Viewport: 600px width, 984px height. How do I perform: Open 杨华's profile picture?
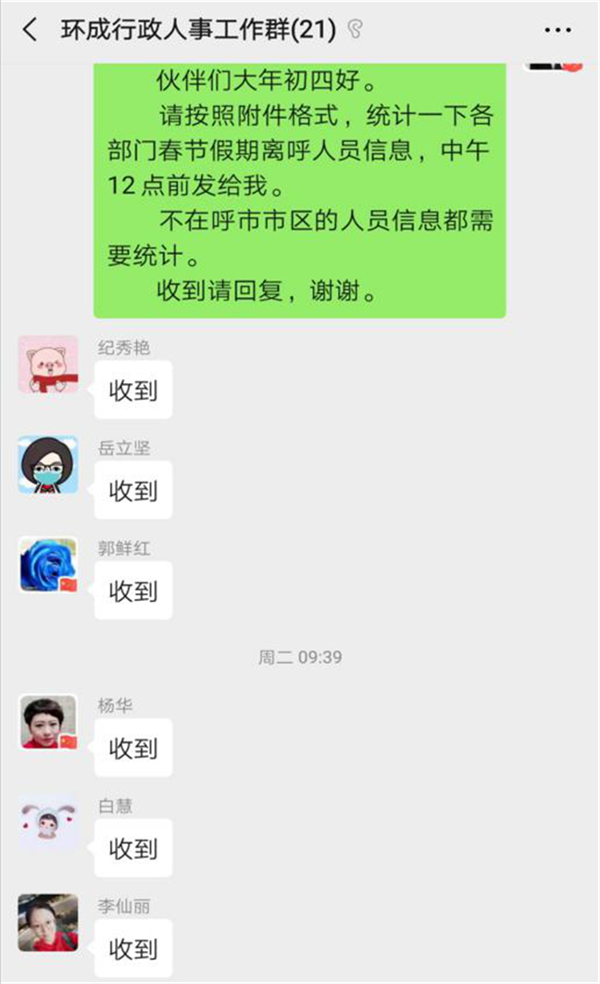pos(48,722)
